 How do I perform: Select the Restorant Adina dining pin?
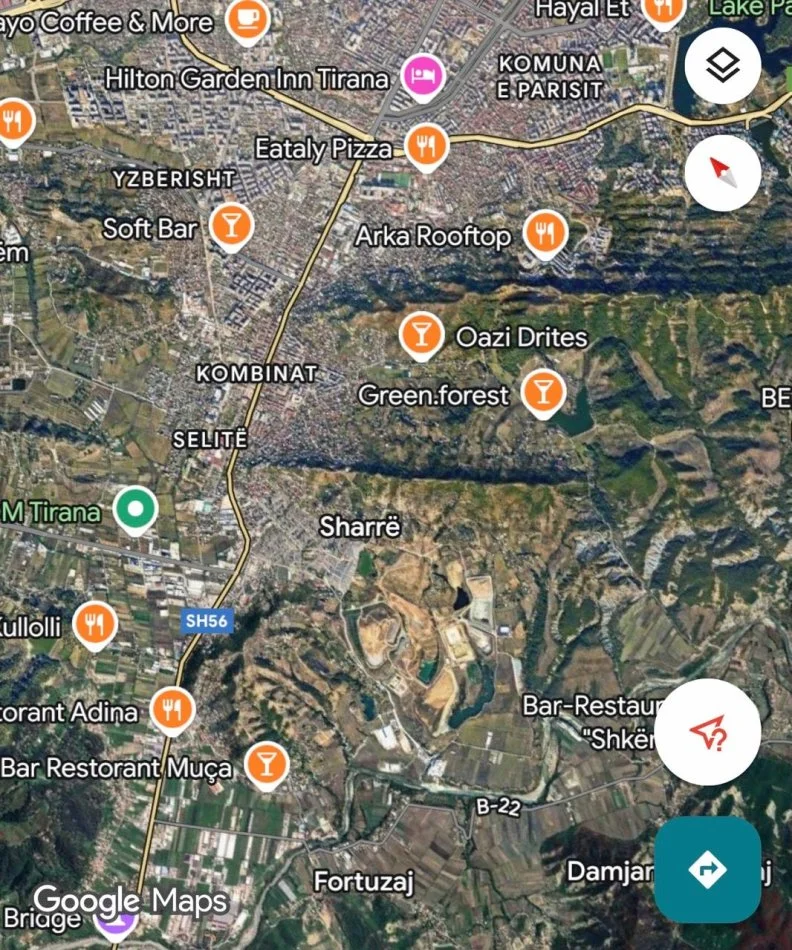(174, 708)
